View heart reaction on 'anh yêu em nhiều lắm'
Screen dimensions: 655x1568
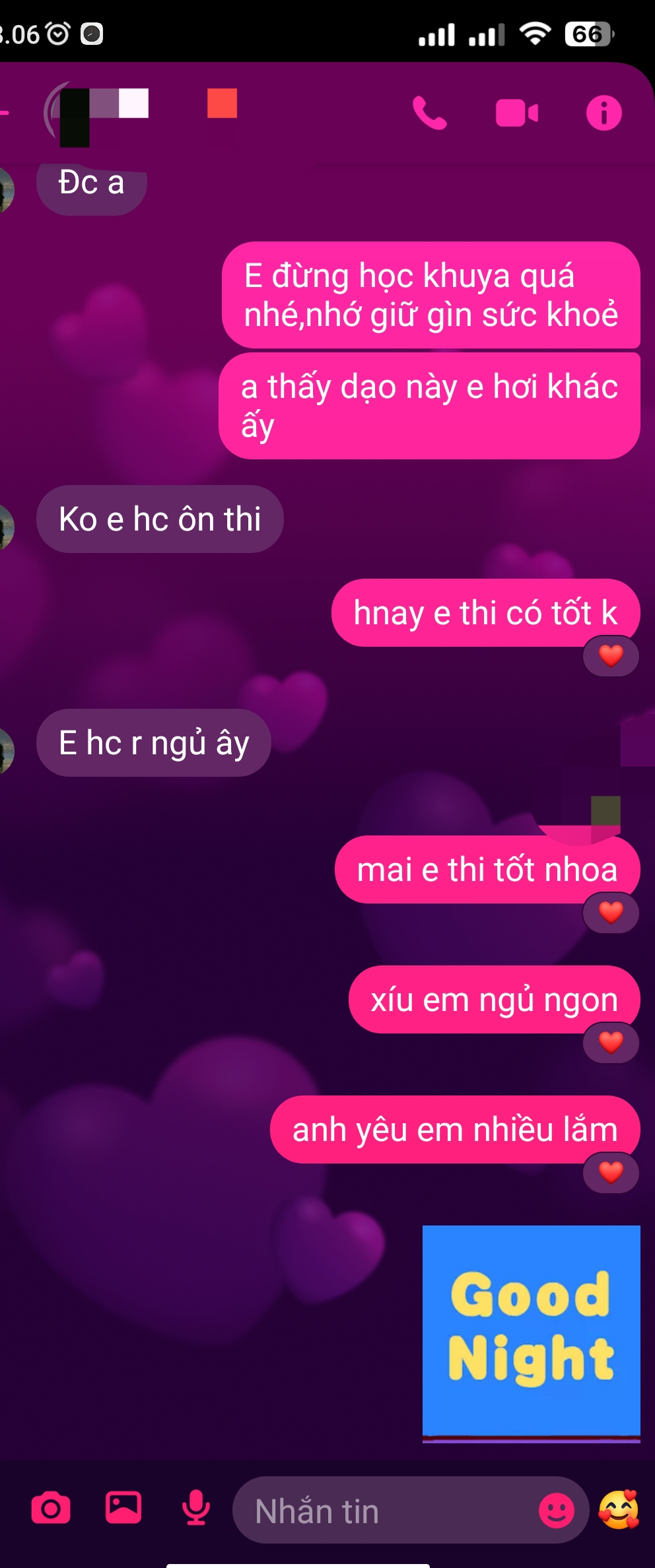611,1173
